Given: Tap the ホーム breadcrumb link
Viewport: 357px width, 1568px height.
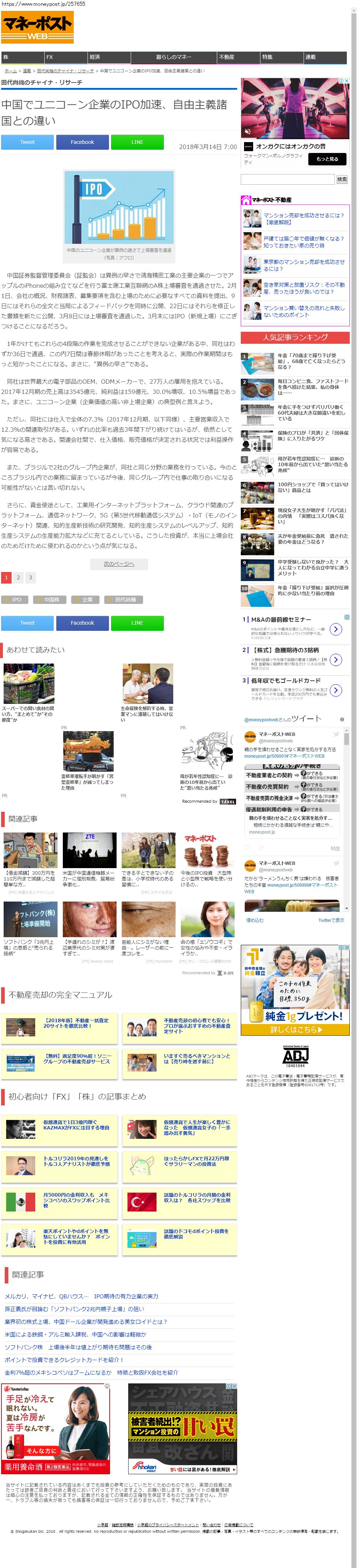Looking at the screenshot, I should pyautogui.click(x=10, y=70).
